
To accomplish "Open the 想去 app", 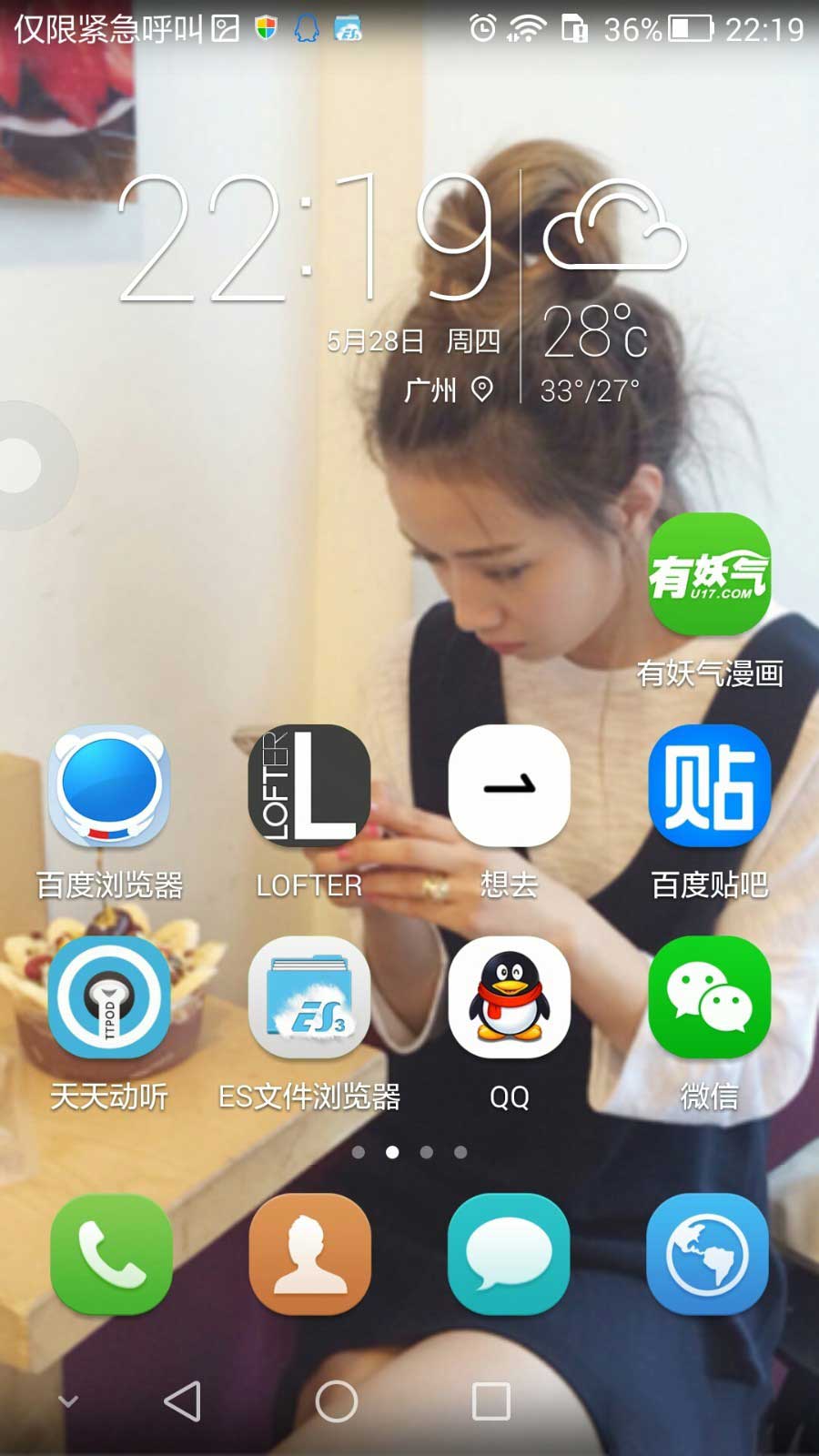I will click(510, 786).
